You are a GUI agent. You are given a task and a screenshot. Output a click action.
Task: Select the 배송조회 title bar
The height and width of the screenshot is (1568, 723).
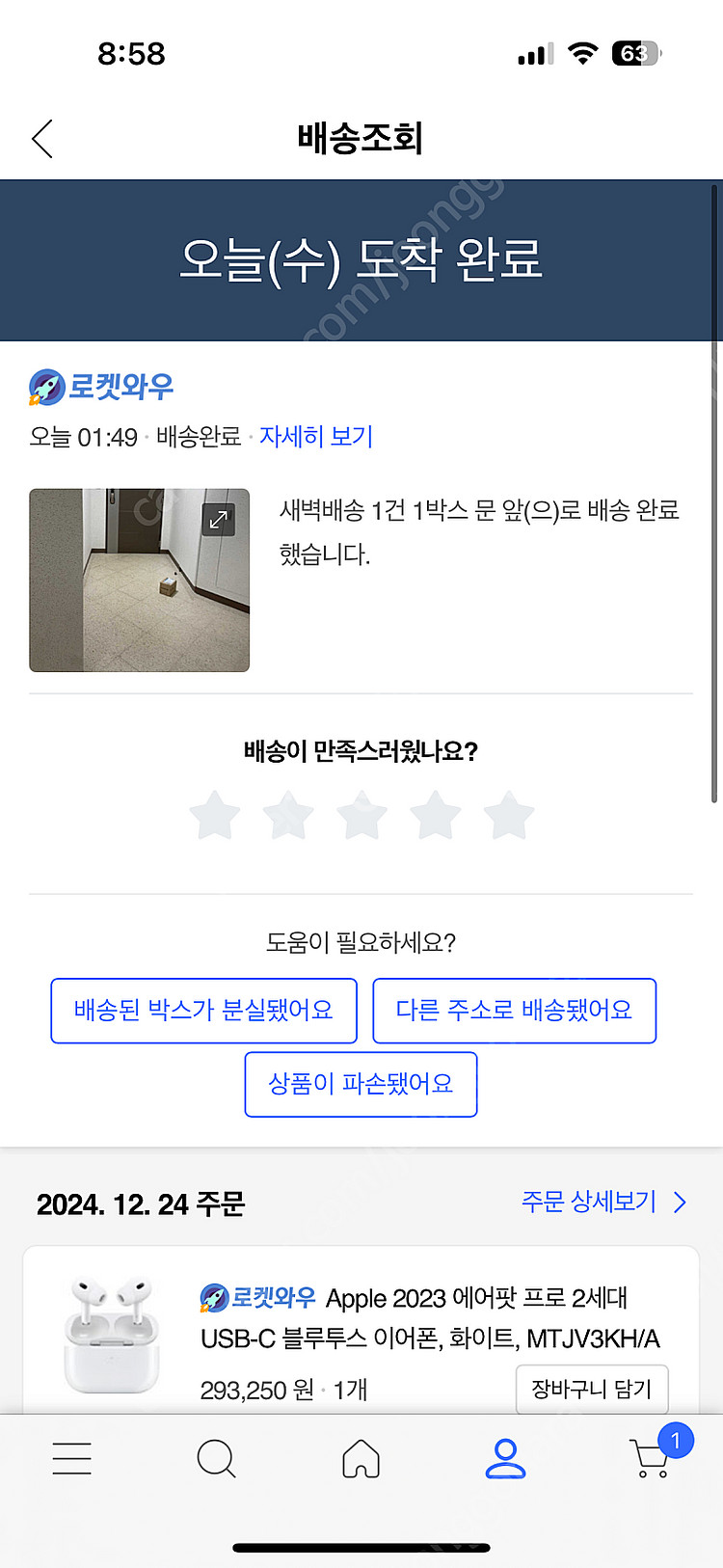click(x=361, y=138)
